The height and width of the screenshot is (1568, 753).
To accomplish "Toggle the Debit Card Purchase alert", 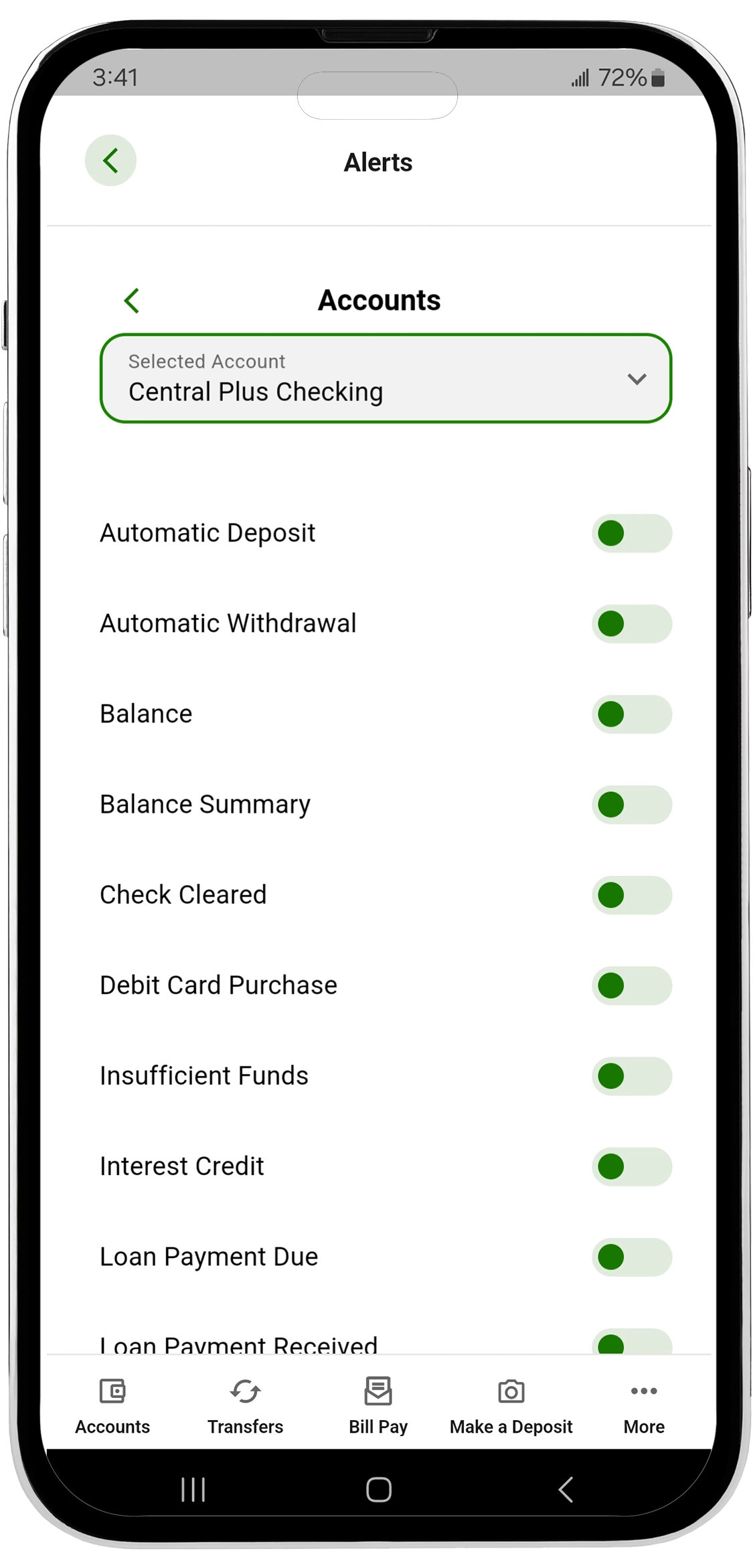I will pos(631,986).
